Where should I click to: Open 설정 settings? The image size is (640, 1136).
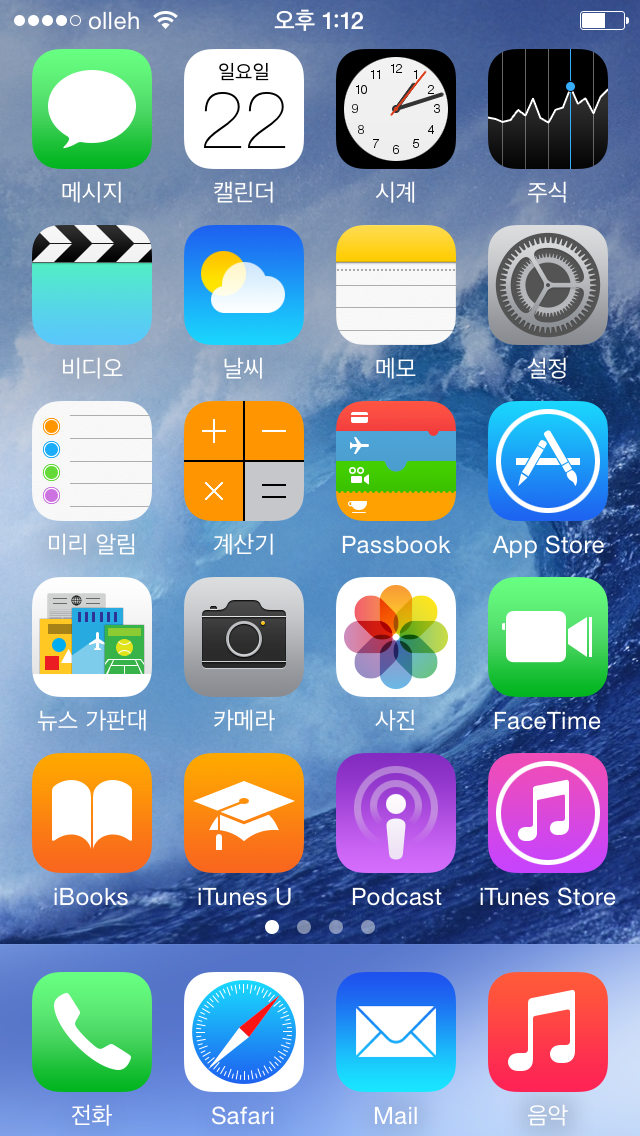point(548,285)
